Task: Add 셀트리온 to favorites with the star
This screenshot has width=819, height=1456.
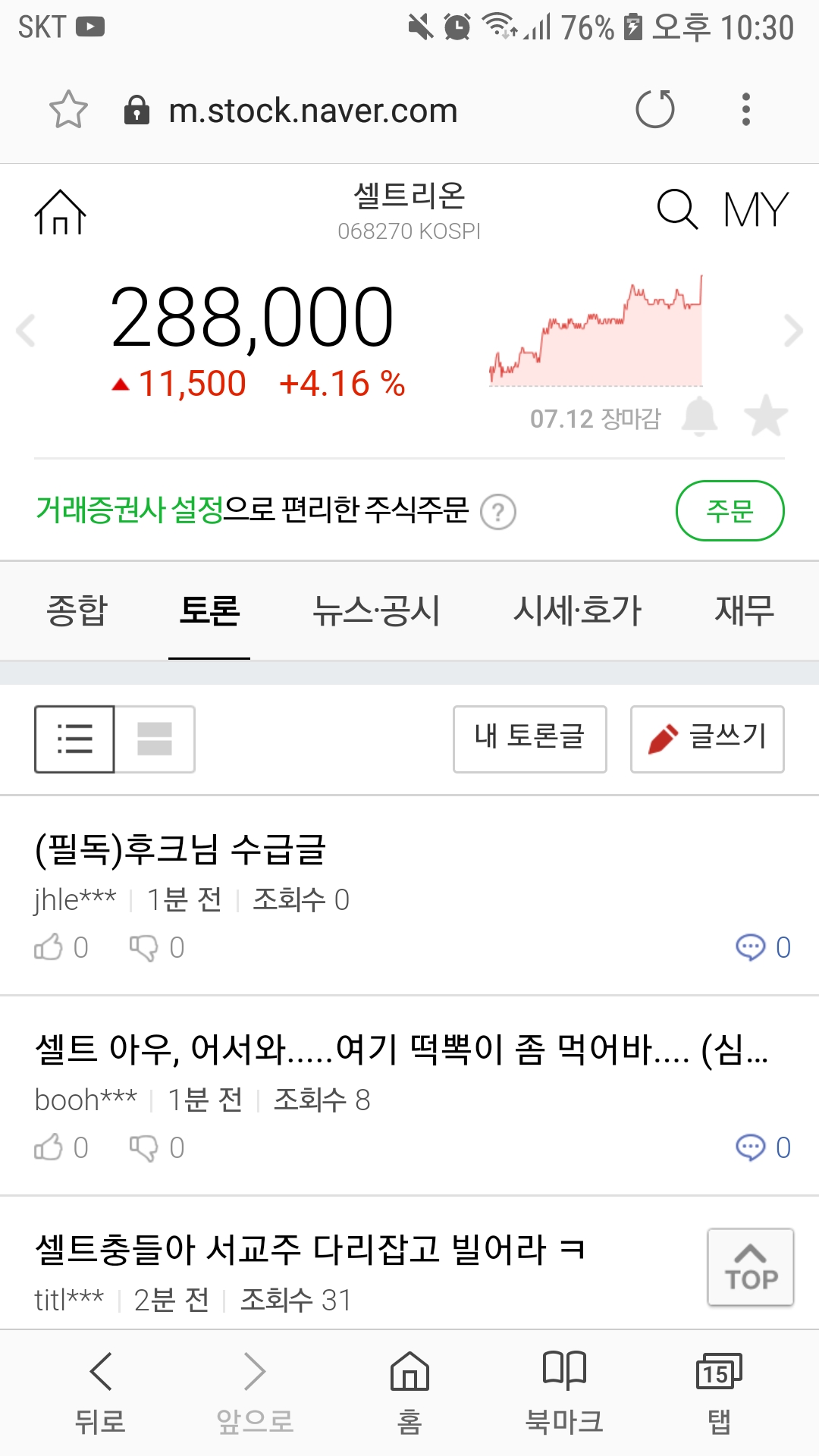Action: [766, 416]
